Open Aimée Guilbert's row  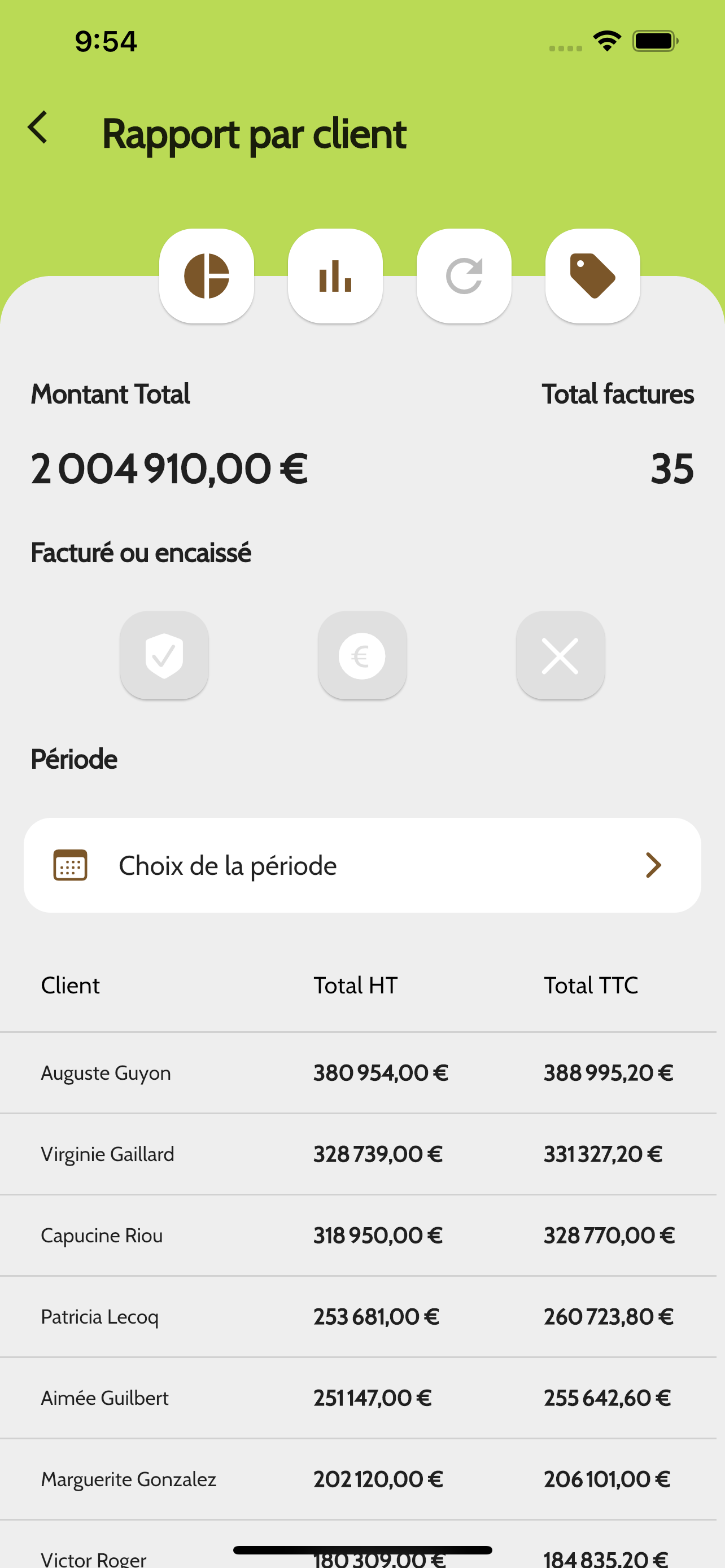point(358,1398)
